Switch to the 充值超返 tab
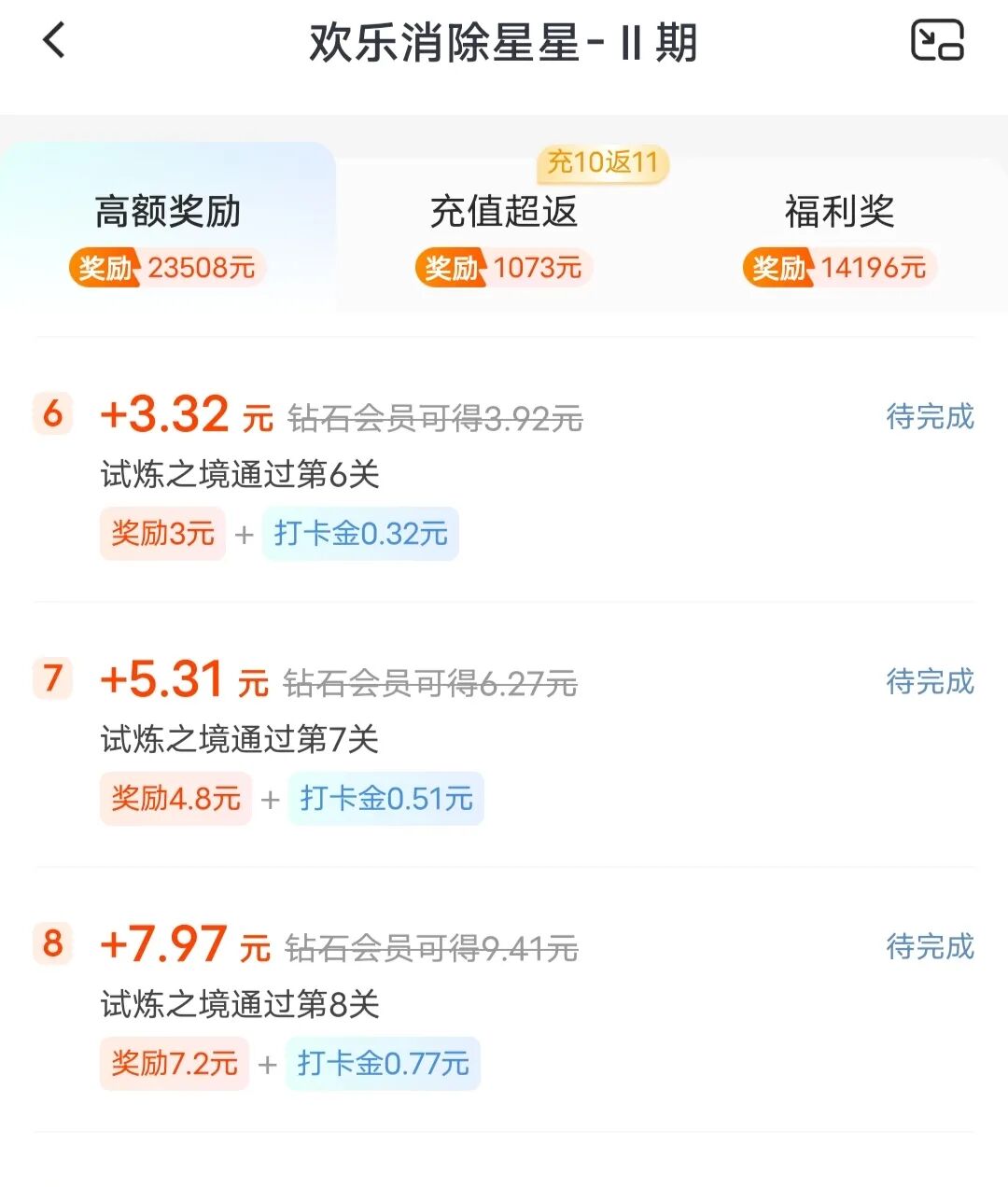The width and height of the screenshot is (1008, 1187). coord(502,213)
